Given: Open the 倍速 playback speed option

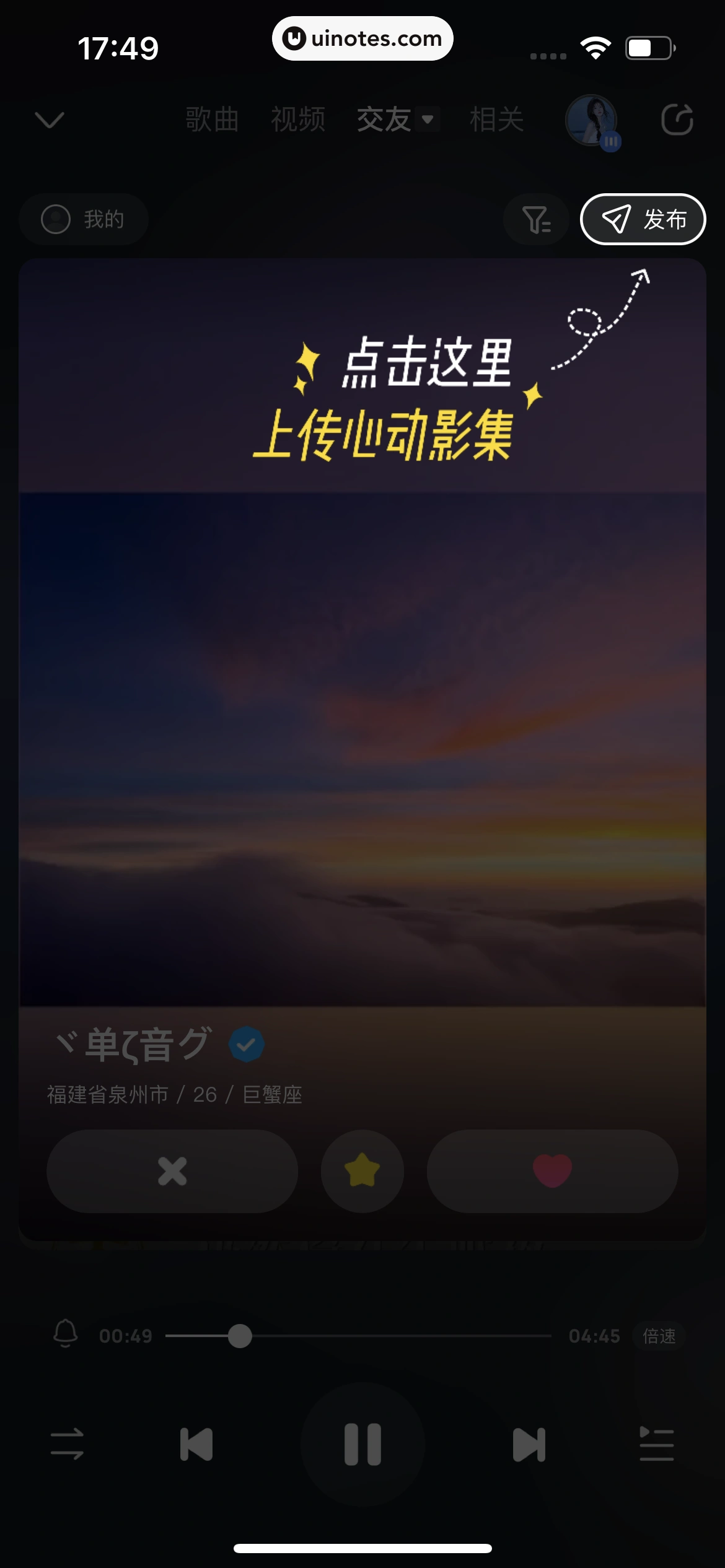Looking at the screenshot, I should click(x=659, y=1336).
